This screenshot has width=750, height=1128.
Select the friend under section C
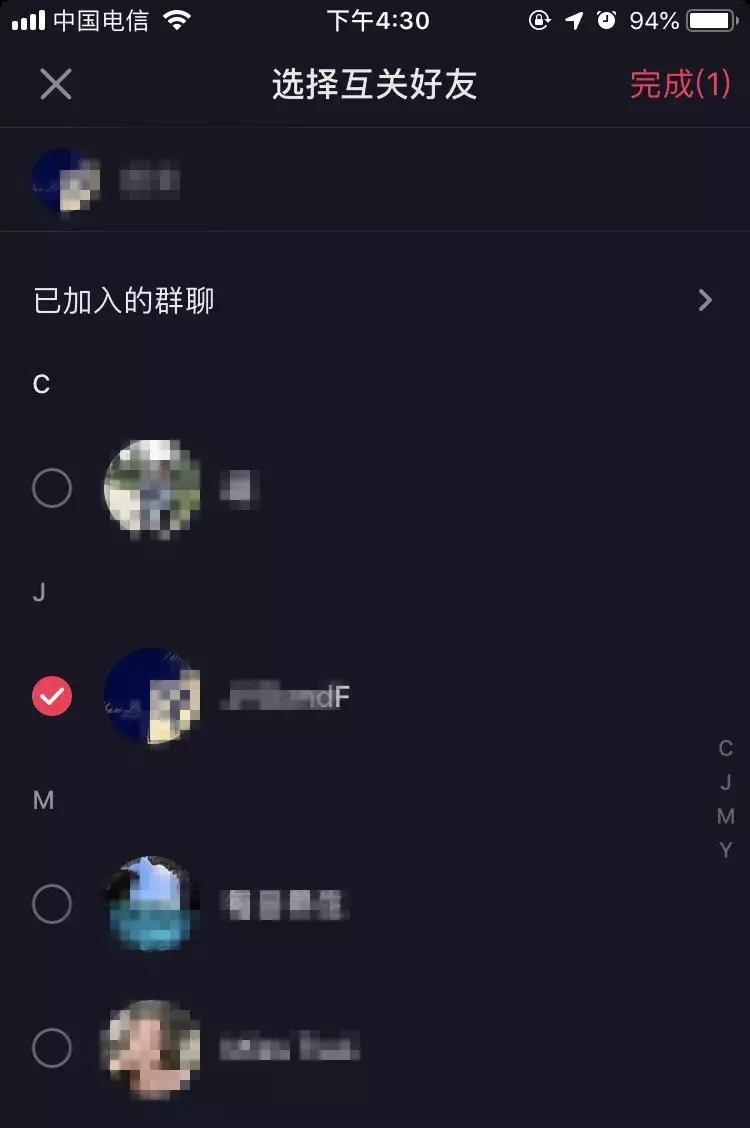(x=51, y=488)
